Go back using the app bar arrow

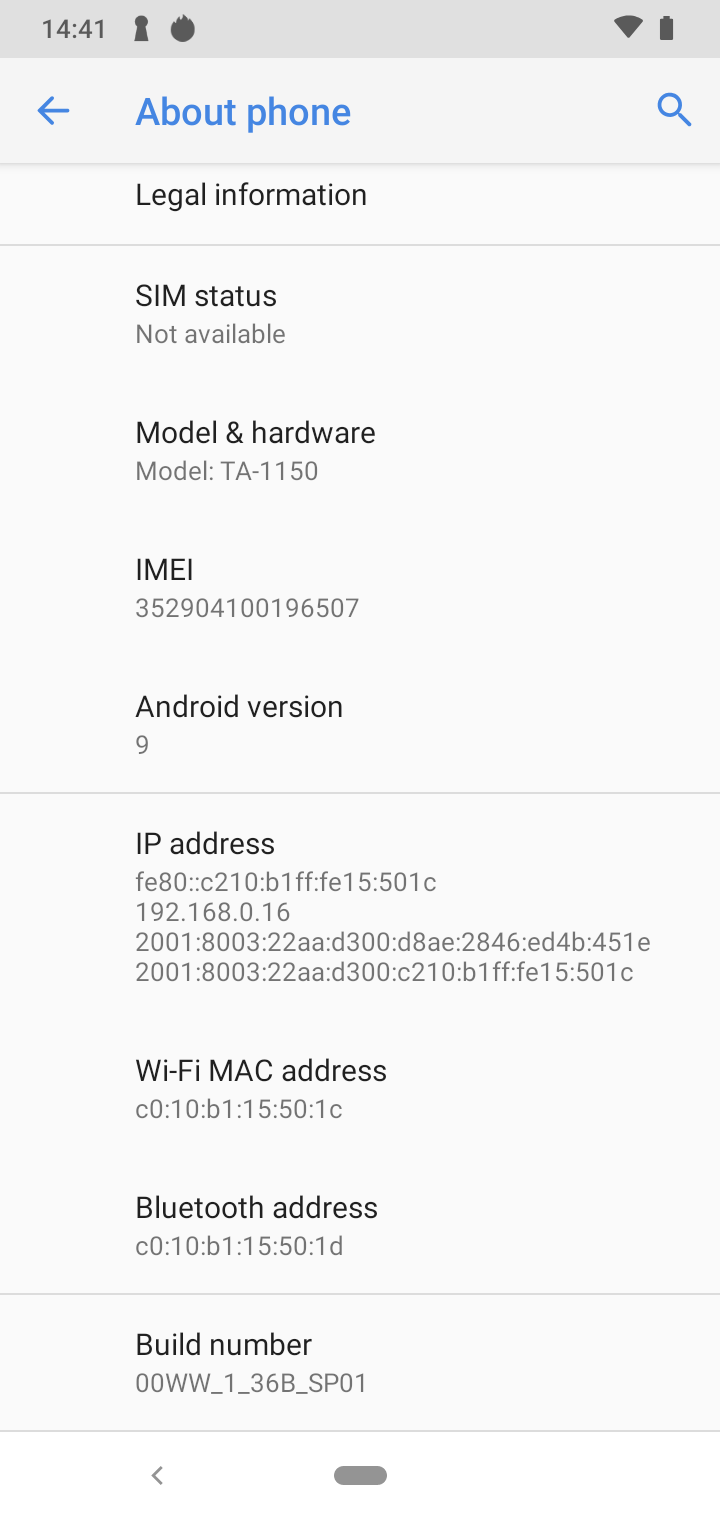pyautogui.click(x=53, y=111)
